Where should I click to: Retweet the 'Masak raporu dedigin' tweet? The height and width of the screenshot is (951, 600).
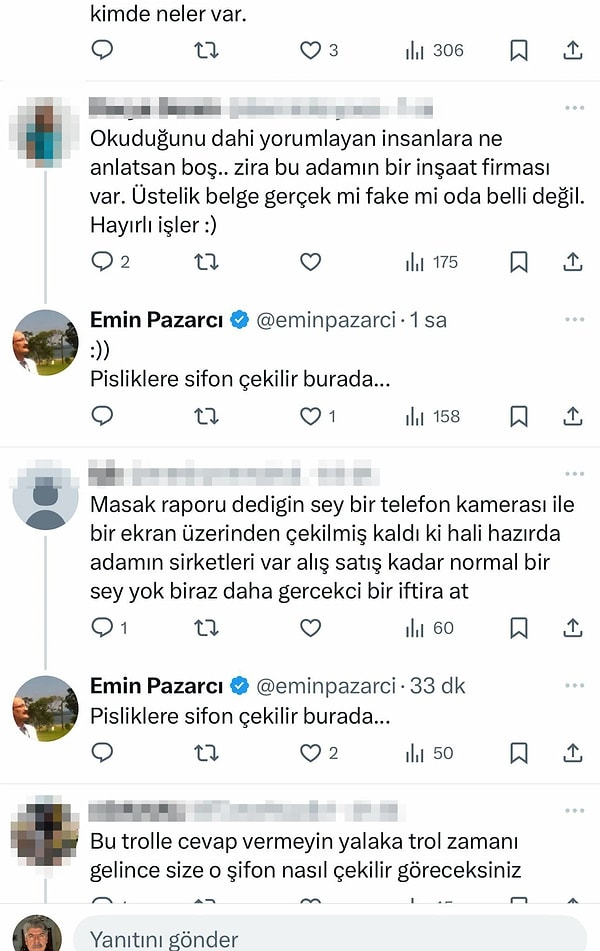pos(206,628)
